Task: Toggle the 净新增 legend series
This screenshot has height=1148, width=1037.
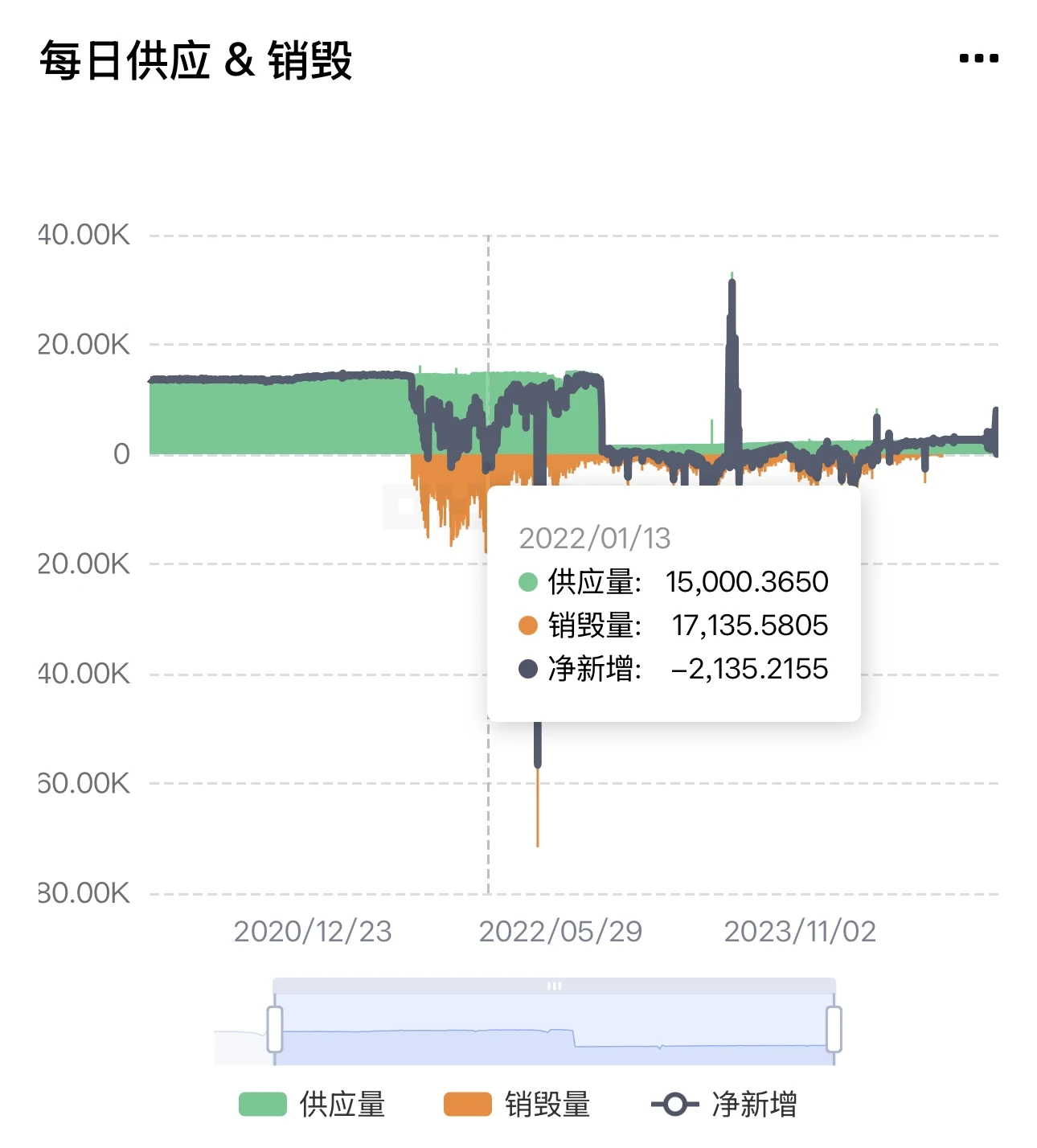Action: [x=723, y=1104]
